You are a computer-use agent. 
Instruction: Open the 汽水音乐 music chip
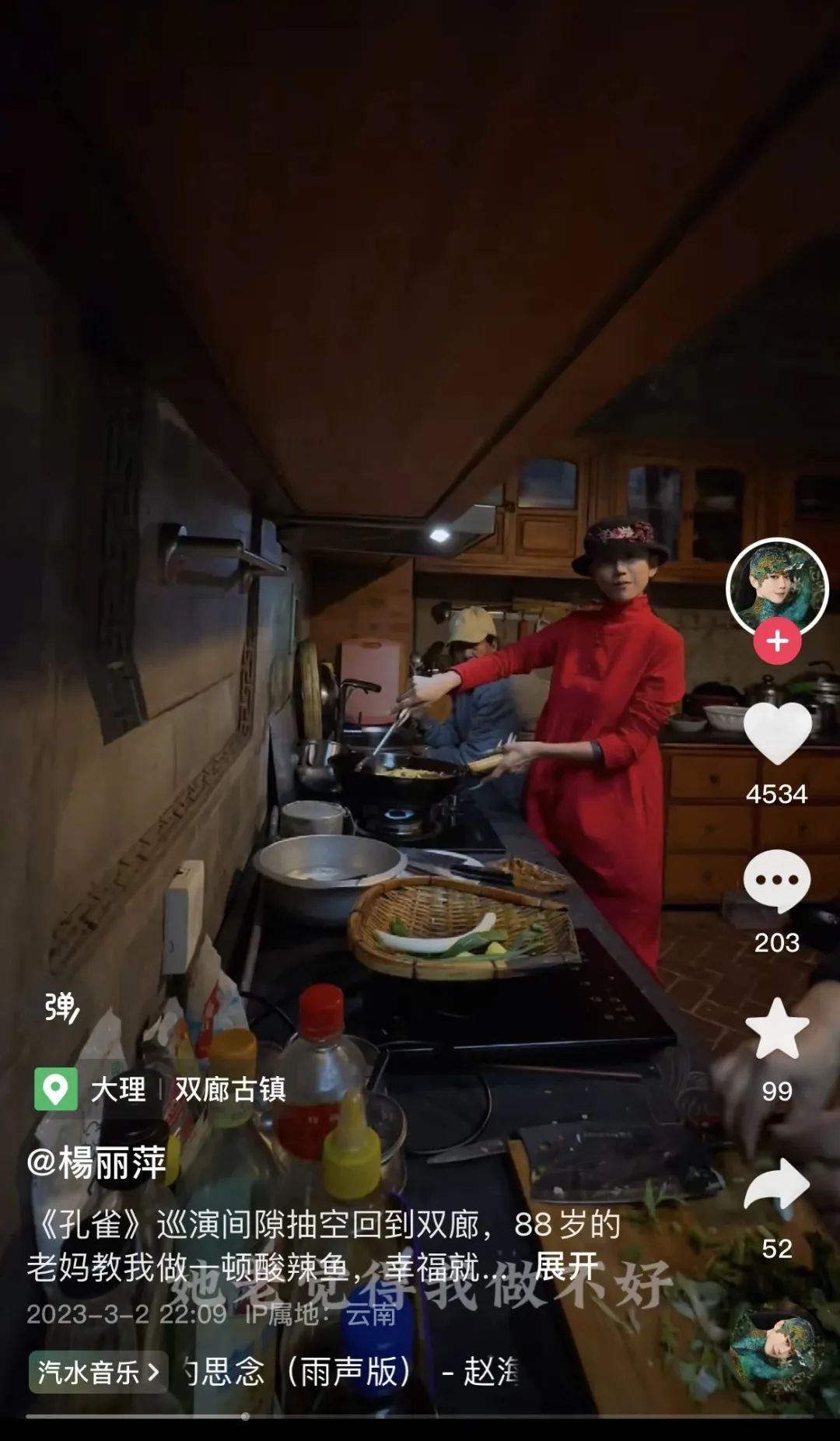98,1372
